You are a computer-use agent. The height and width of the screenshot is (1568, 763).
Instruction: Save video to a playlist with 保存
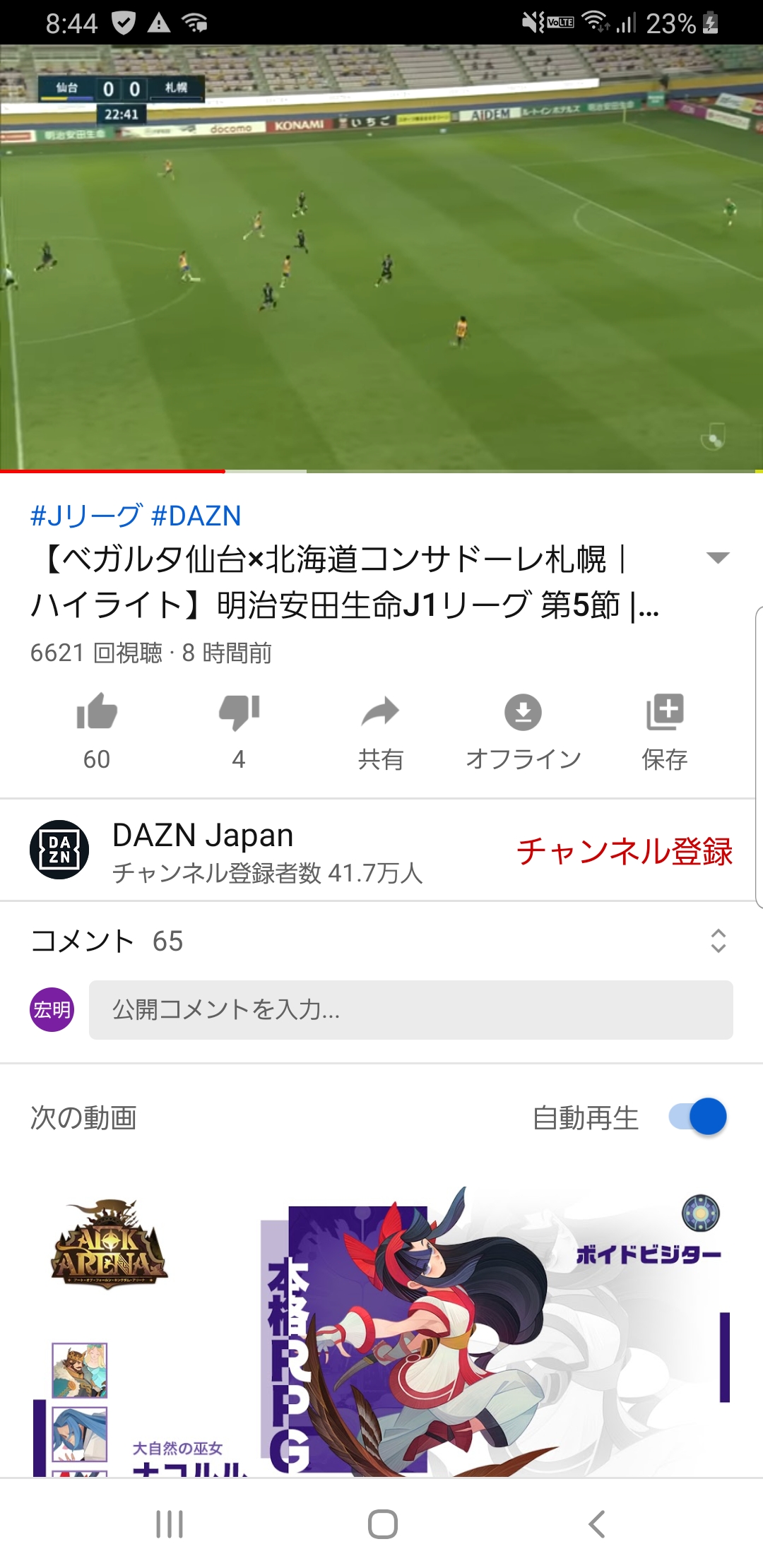[664, 712]
